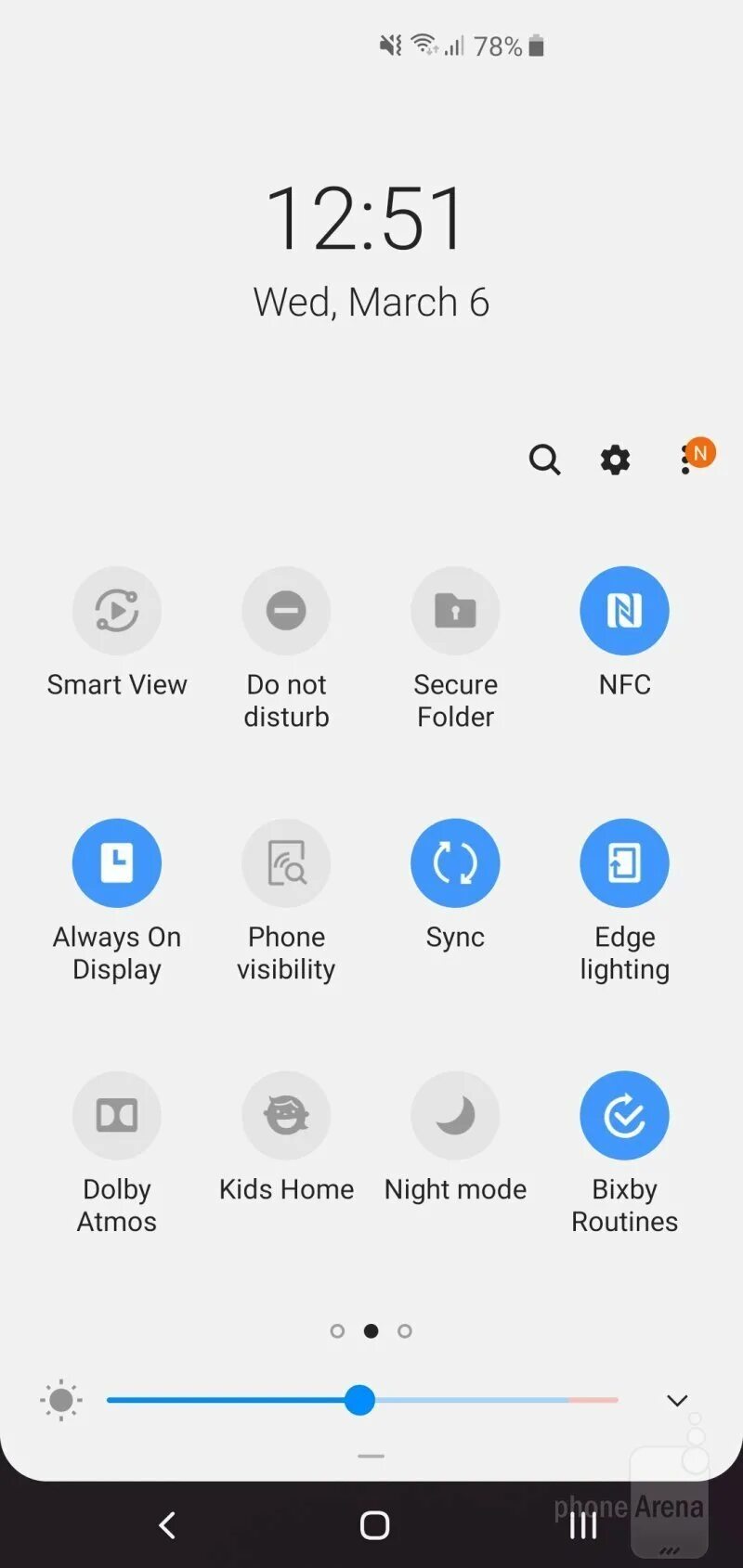743x1568 pixels.
Task: Expand the brightness settings panel
Action: (x=676, y=1400)
